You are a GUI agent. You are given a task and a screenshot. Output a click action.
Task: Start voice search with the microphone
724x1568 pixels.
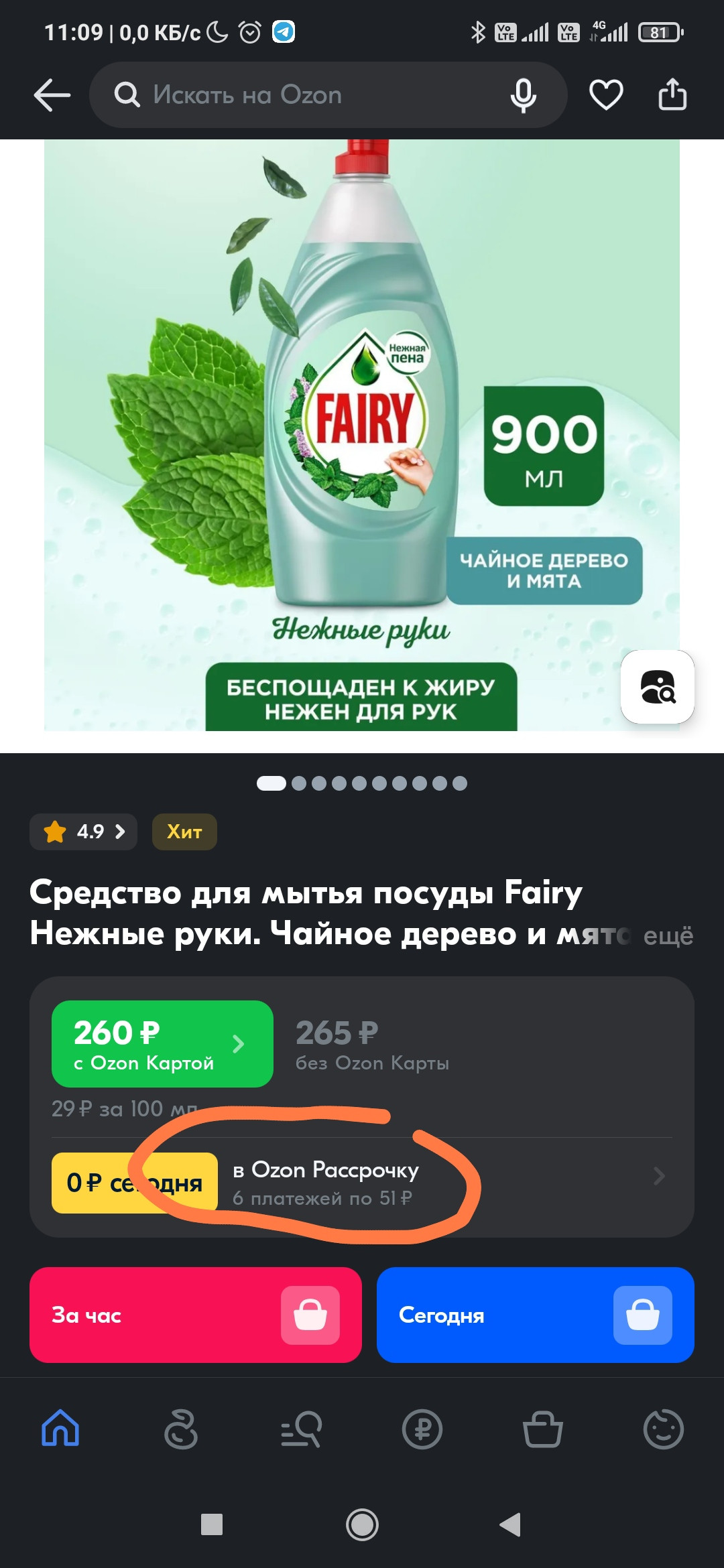(524, 95)
